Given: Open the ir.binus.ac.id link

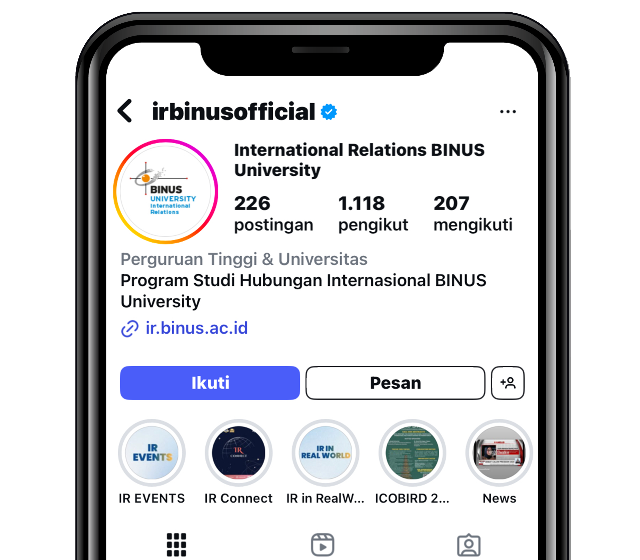Looking at the screenshot, I should coord(196,328).
